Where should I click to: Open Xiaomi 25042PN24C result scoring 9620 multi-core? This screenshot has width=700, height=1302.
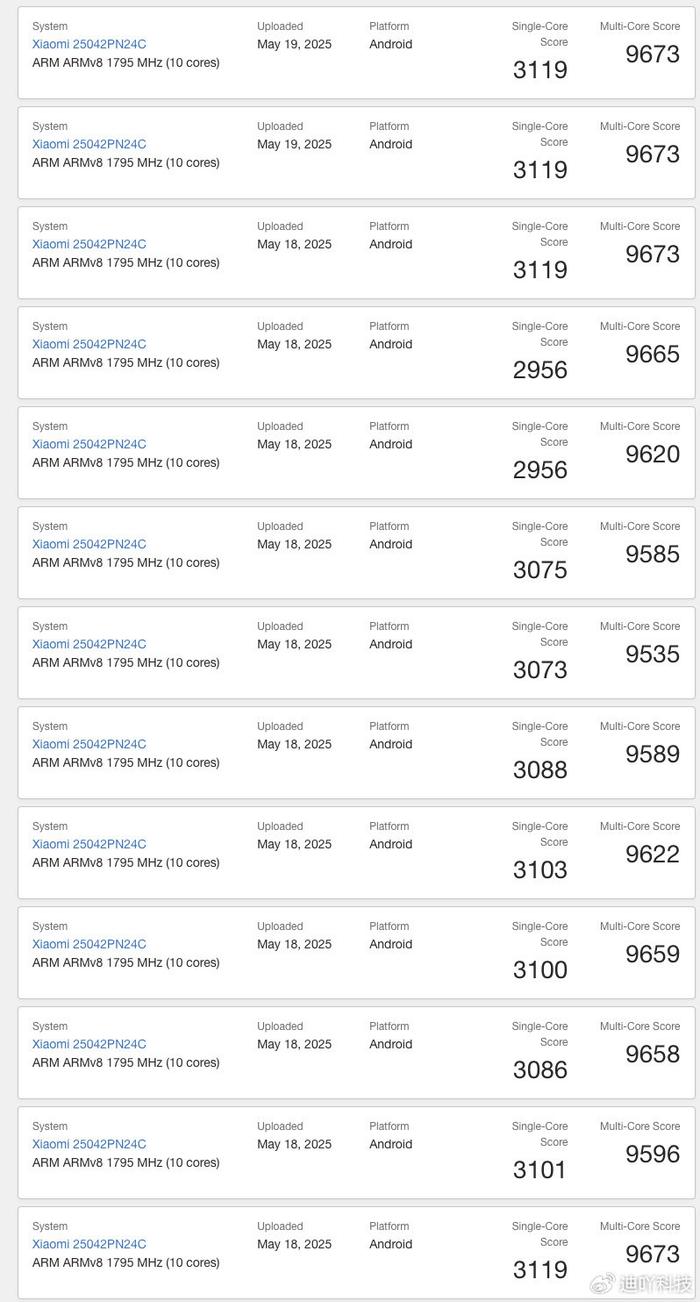click(x=89, y=444)
